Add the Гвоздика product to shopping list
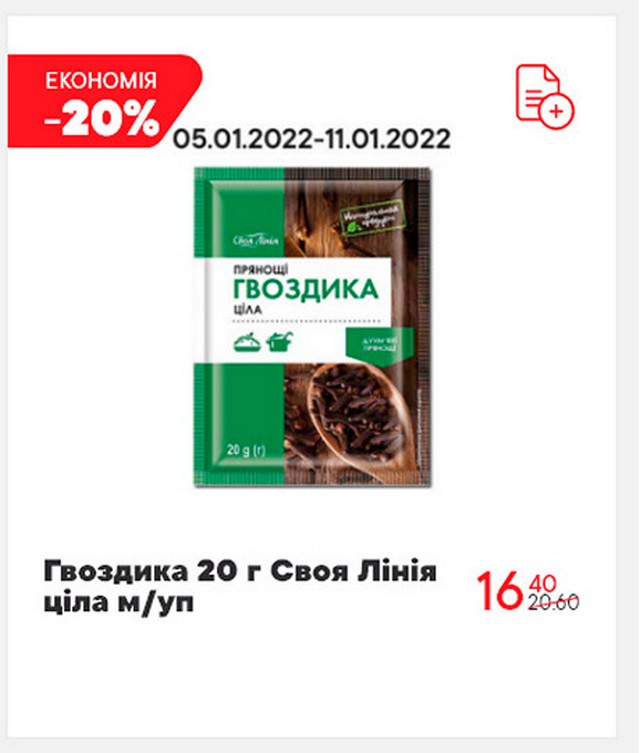Viewport: 640px width, 753px height. (544, 94)
